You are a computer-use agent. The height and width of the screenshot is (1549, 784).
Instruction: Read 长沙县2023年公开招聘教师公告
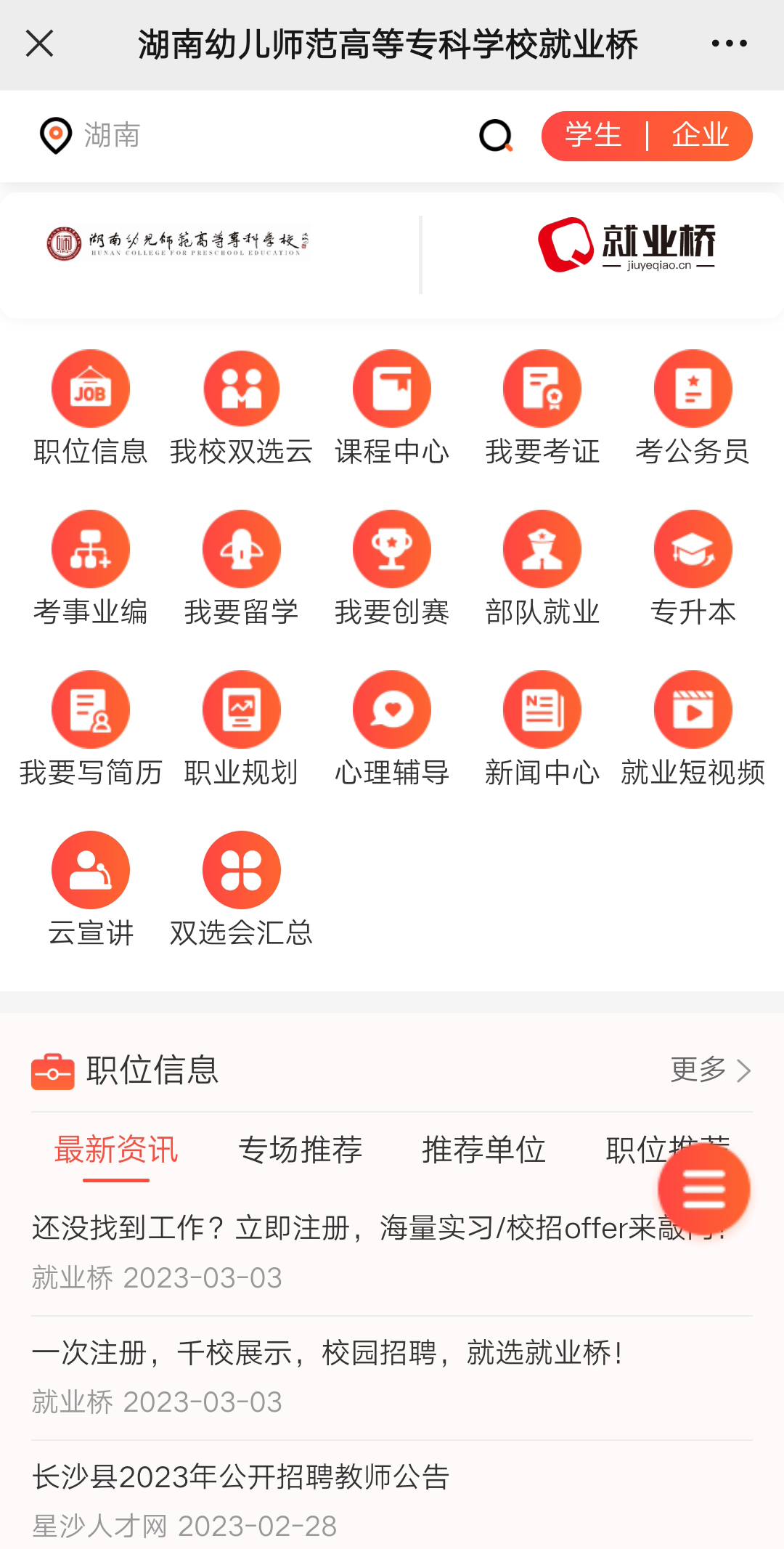pos(241,1477)
